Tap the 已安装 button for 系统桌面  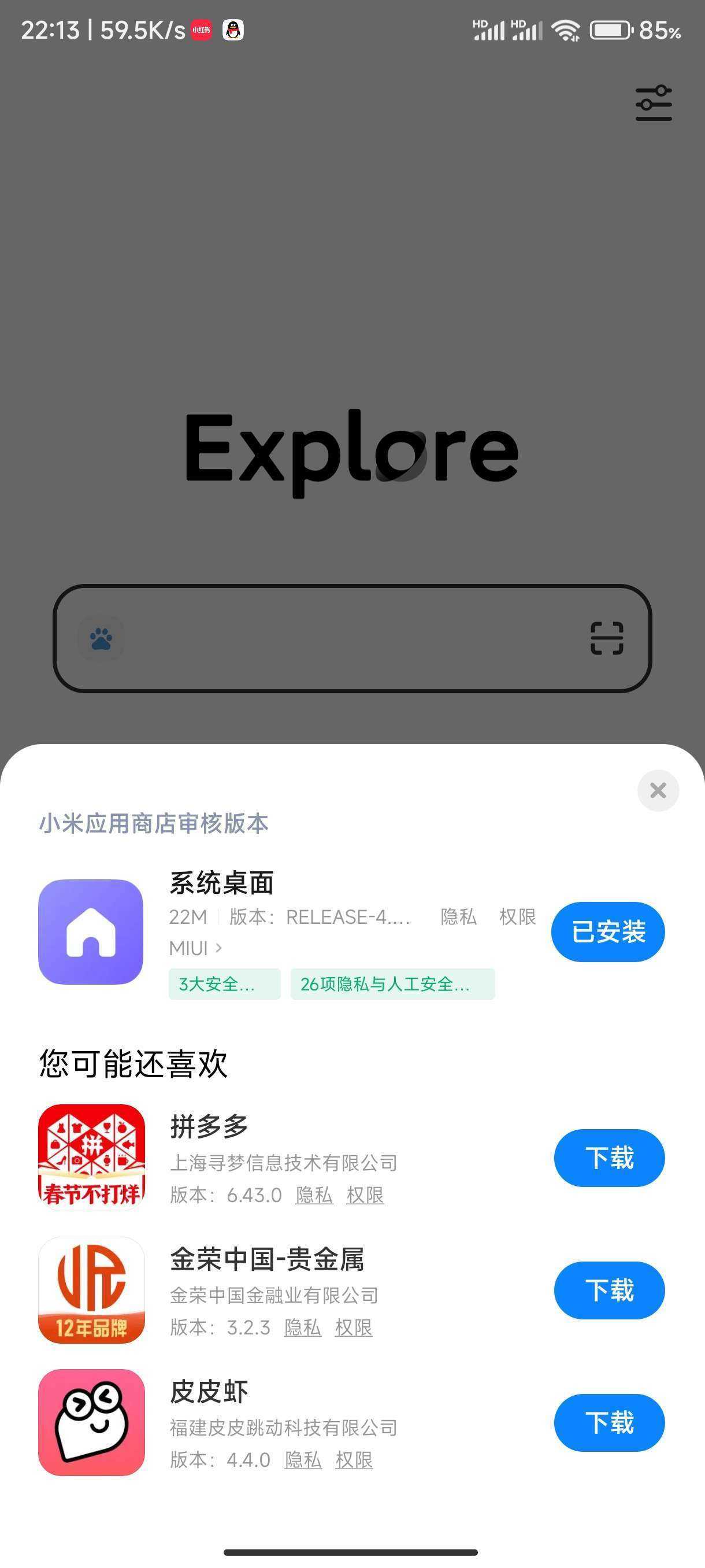click(x=608, y=931)
